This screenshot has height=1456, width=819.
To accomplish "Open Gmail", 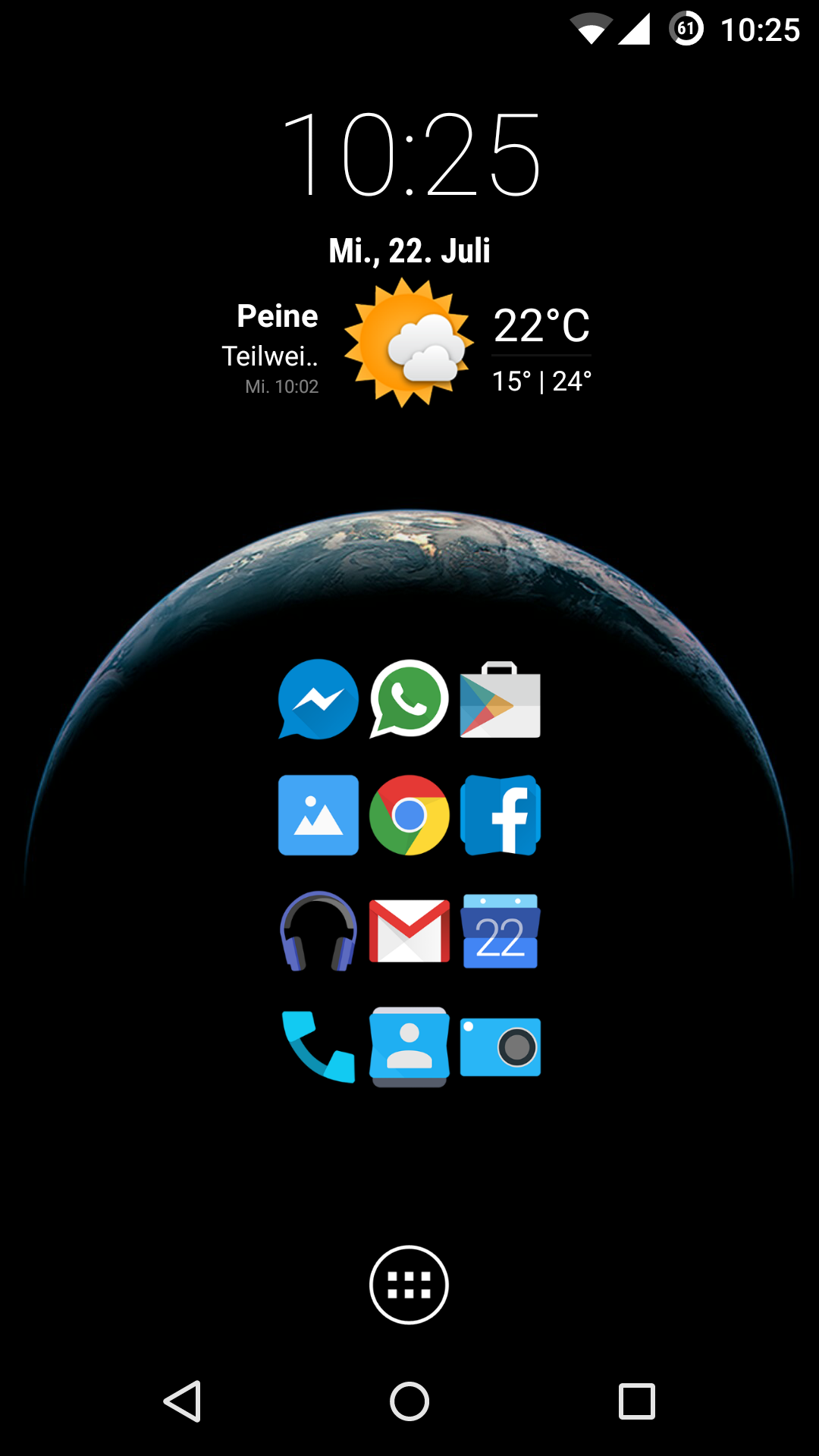I will 409,931.
